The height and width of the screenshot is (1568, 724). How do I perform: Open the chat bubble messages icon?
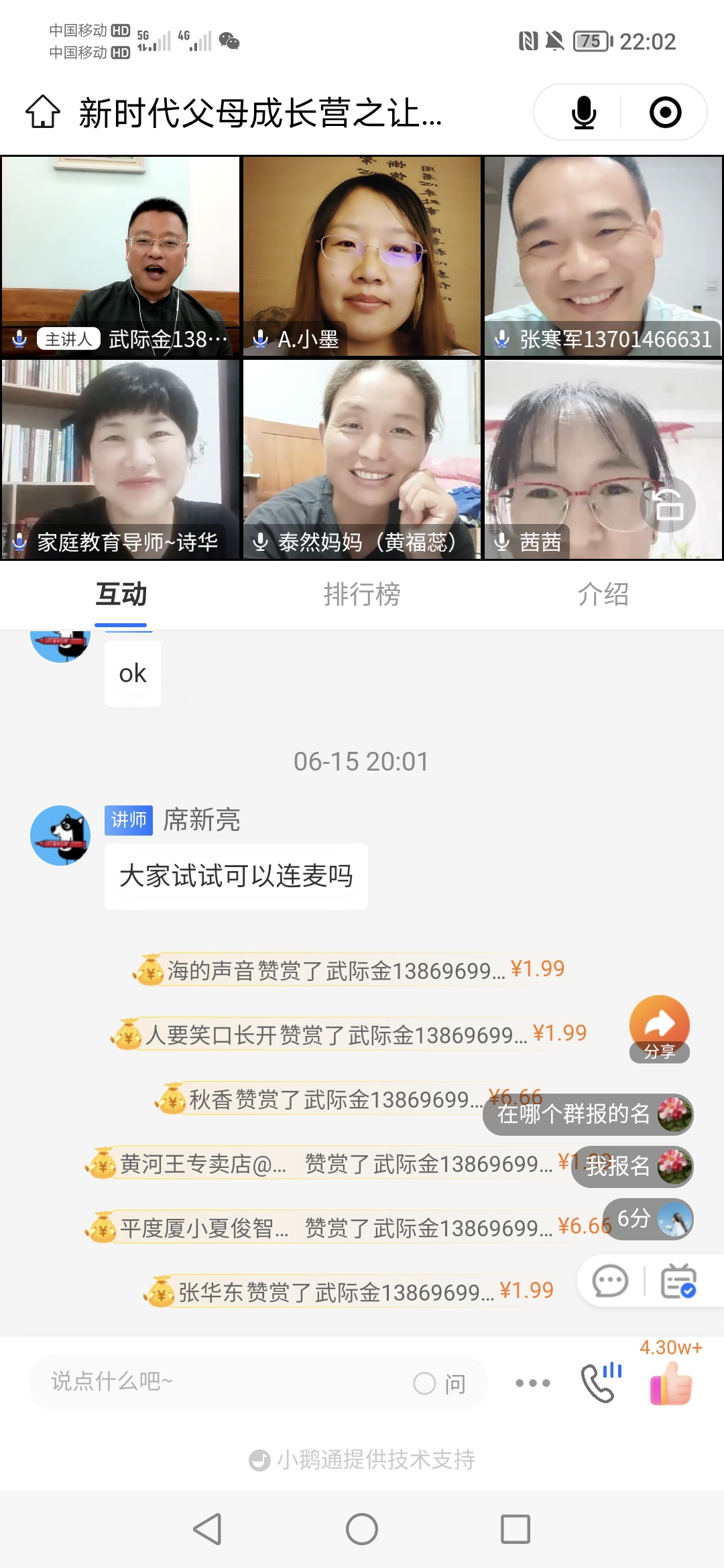(609, 1282)
